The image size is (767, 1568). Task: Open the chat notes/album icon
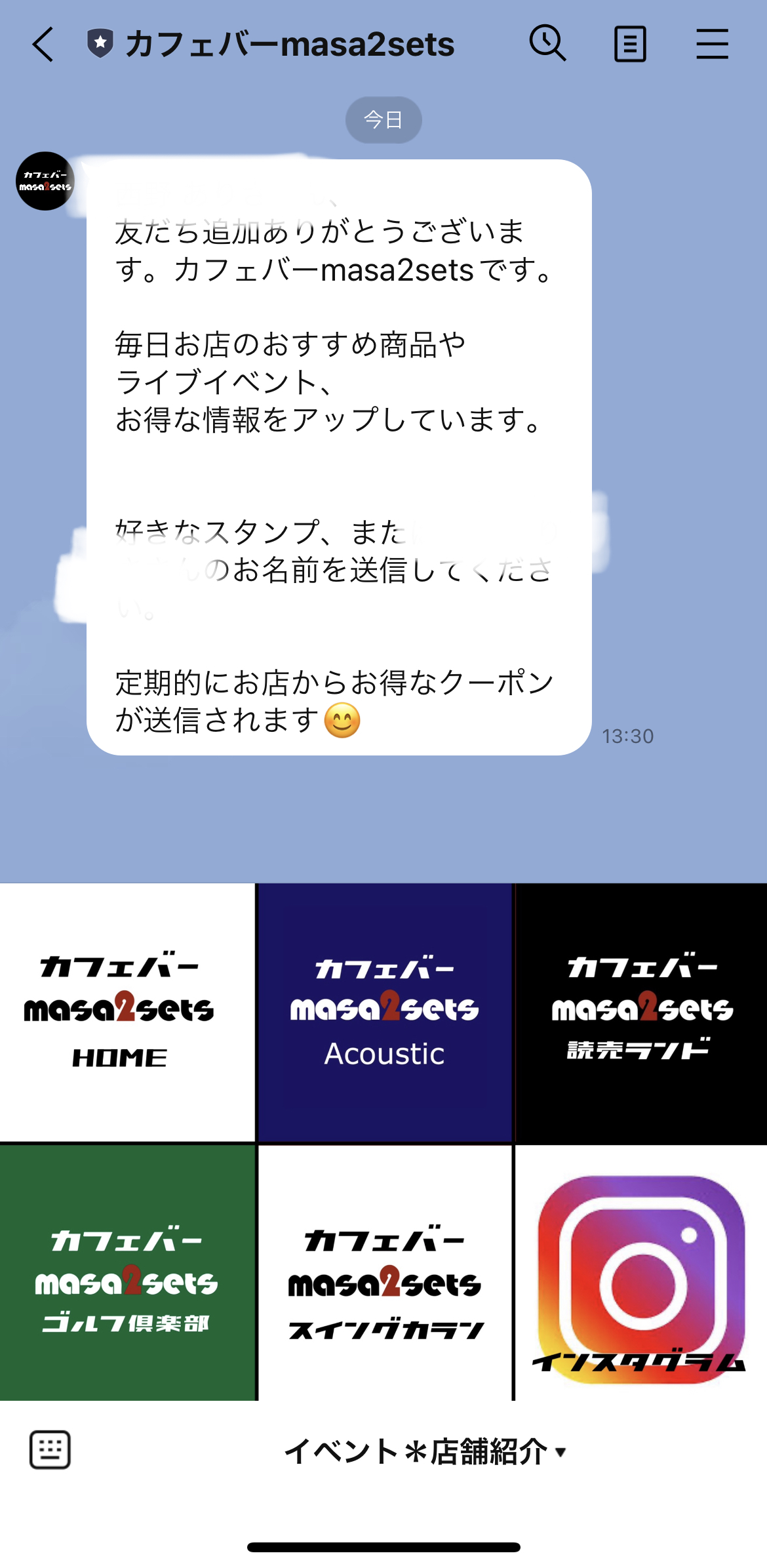point(630,44)
